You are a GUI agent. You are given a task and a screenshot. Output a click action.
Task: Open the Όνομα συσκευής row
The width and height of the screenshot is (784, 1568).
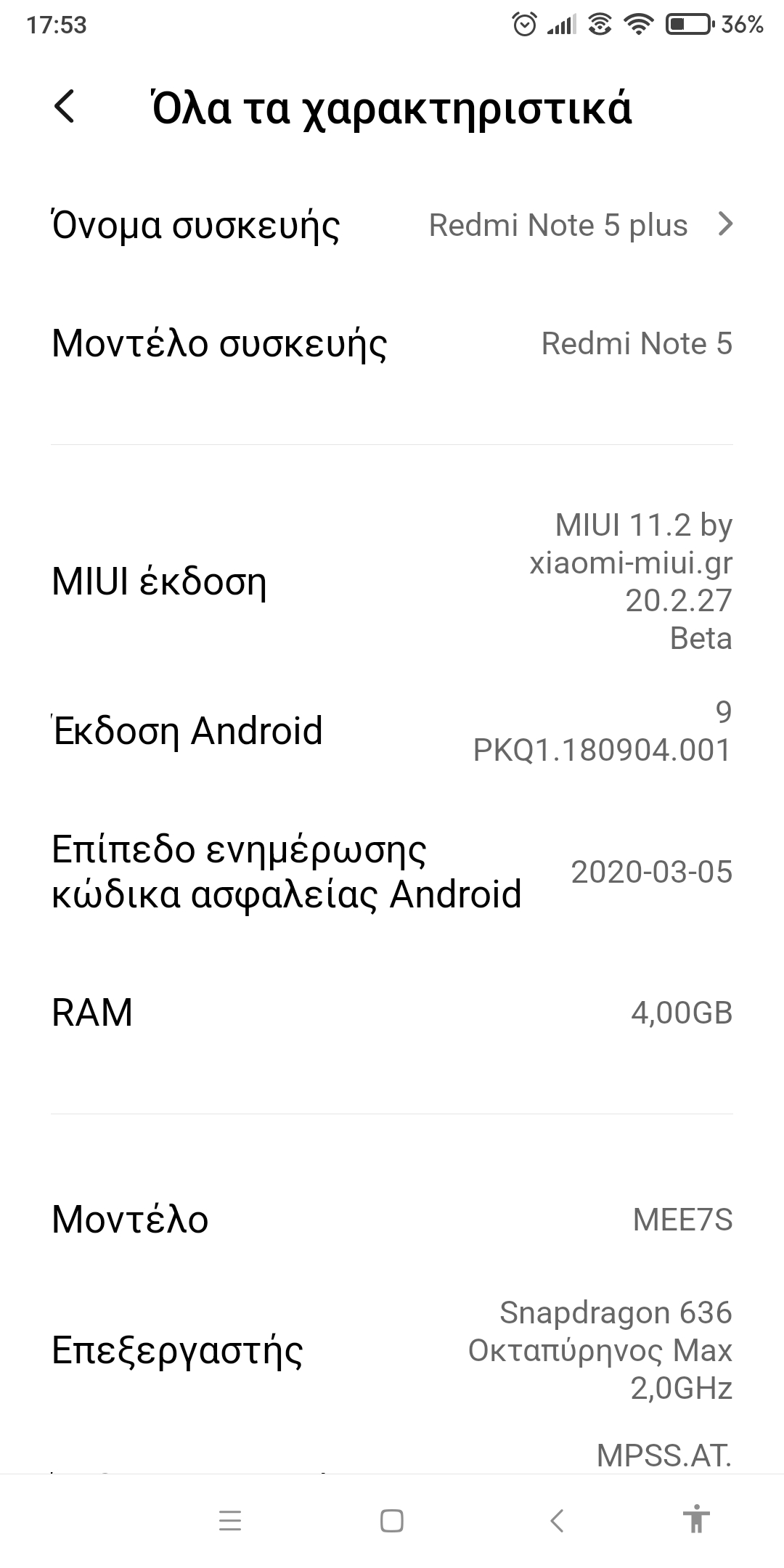(x=392, y=225)
